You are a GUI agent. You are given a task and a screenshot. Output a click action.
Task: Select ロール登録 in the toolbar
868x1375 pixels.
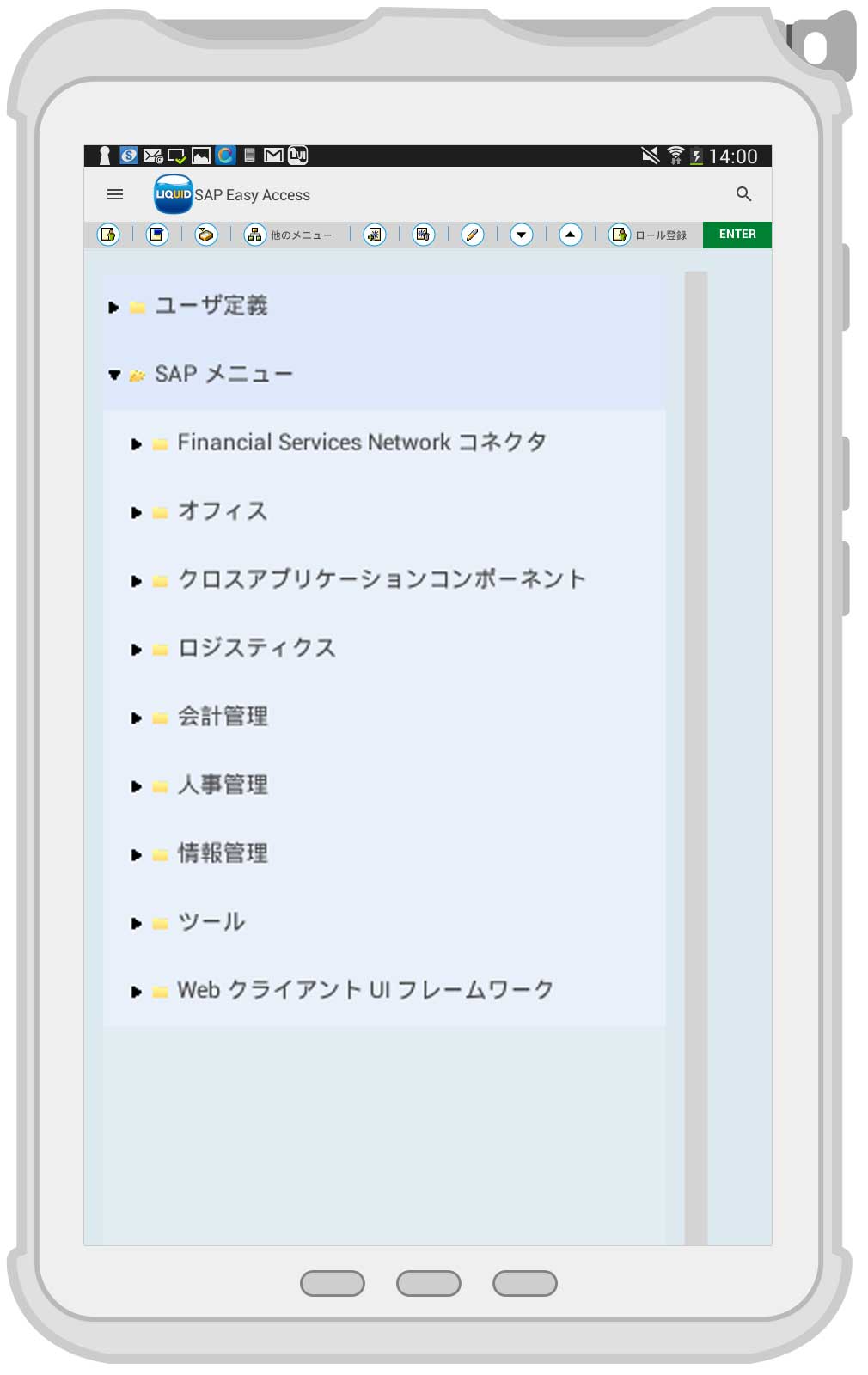[x=648, y=235]
